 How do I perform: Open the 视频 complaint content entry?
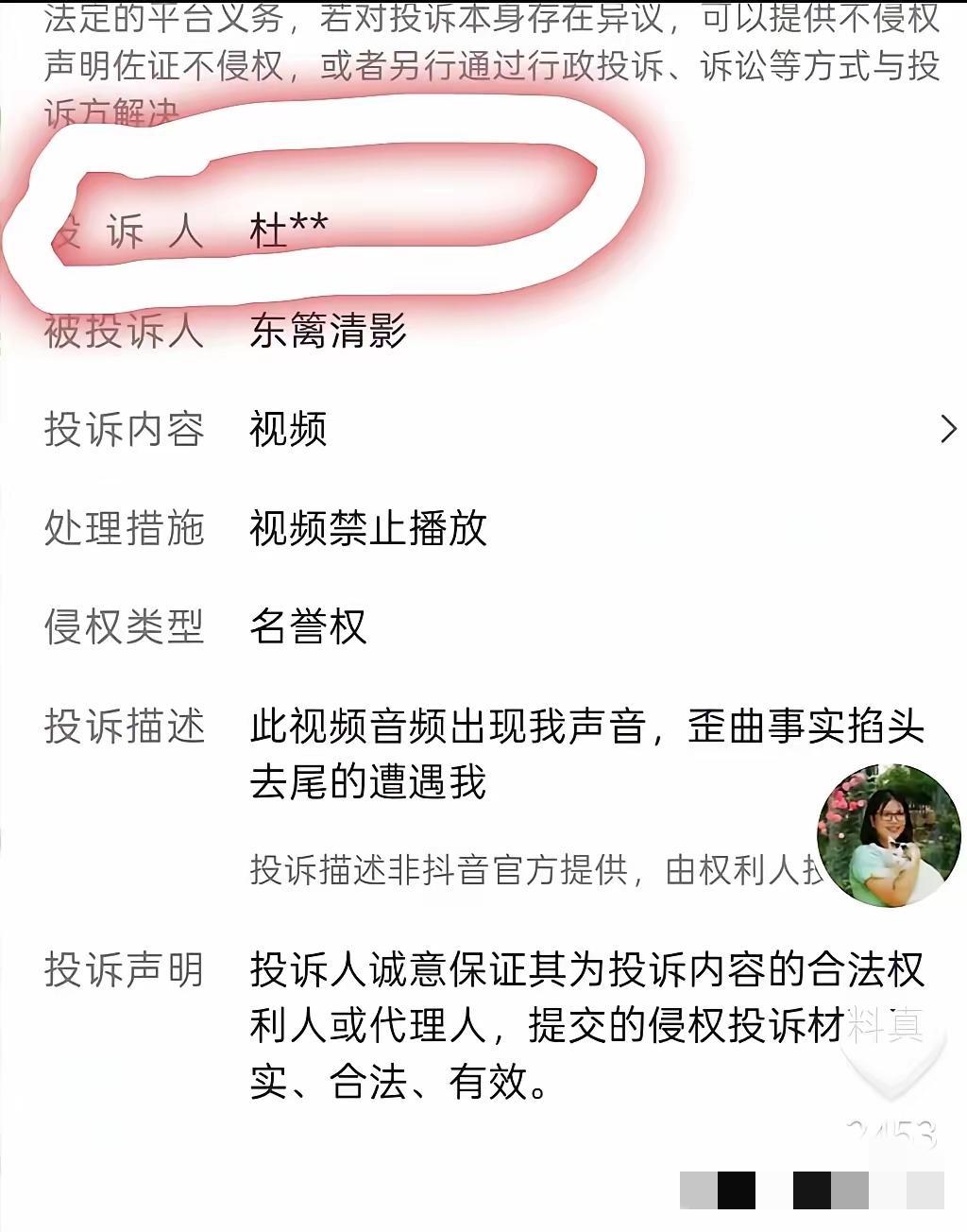(x=285, y=430)
